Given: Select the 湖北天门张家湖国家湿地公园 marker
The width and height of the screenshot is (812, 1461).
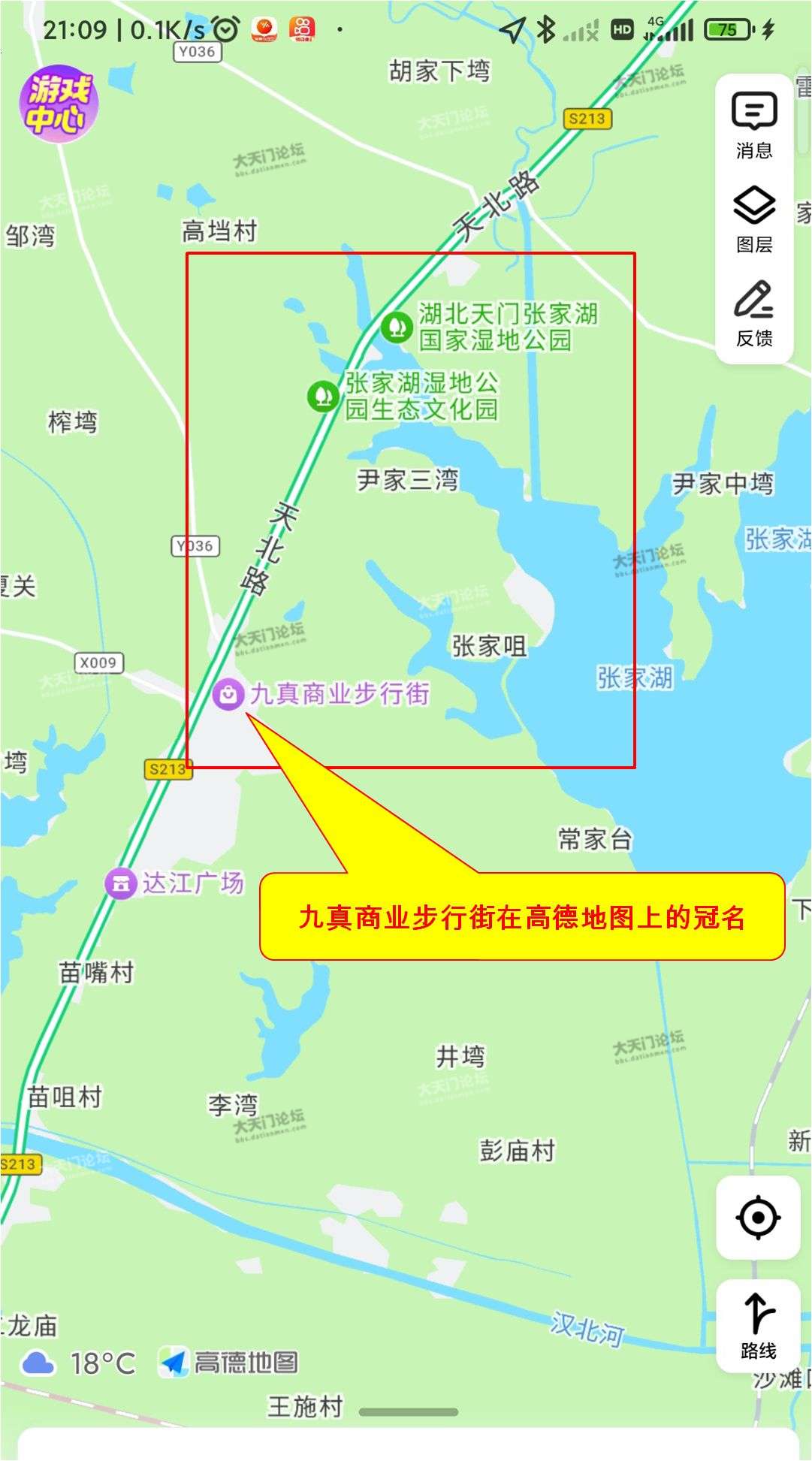Looking at the screenshot, I should point(396,327).
